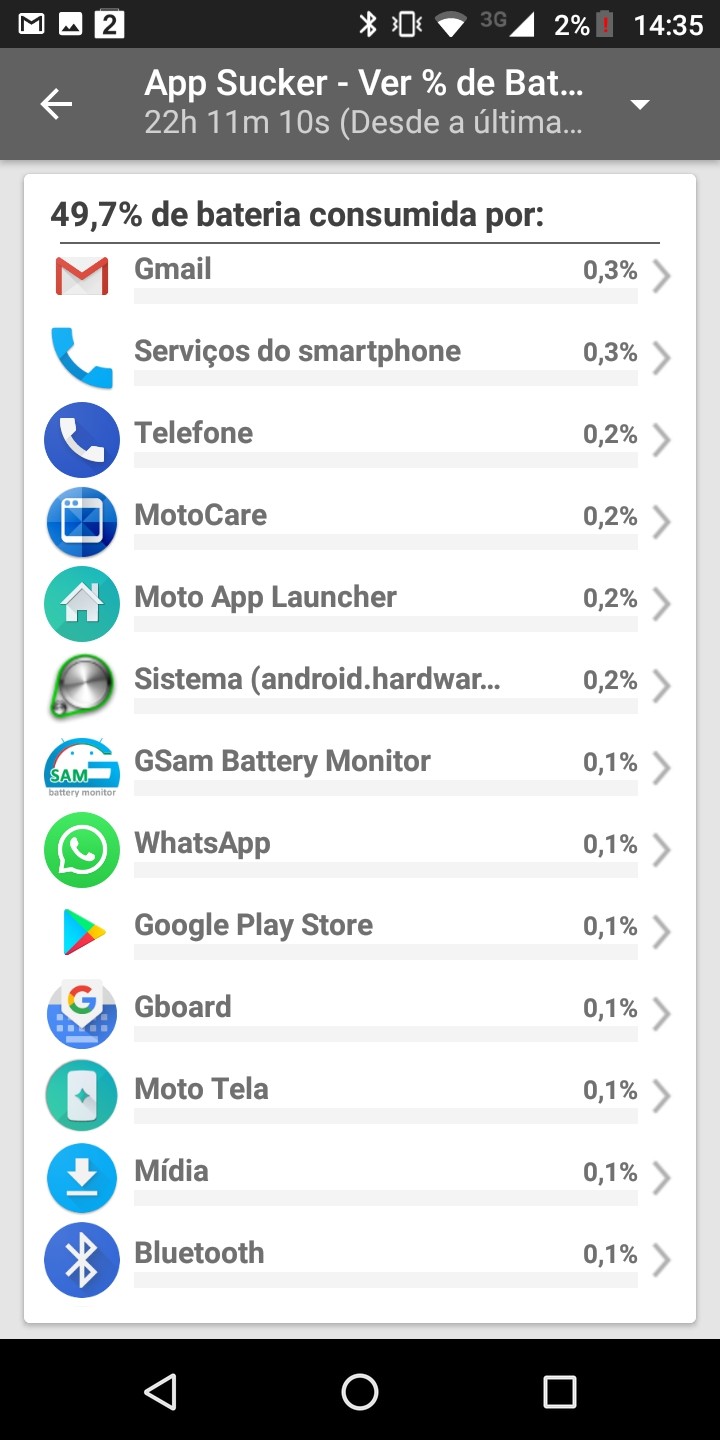Open GSam Battery Monitor usage details
Screen dimensions: 720x1440
click(360, 767)
